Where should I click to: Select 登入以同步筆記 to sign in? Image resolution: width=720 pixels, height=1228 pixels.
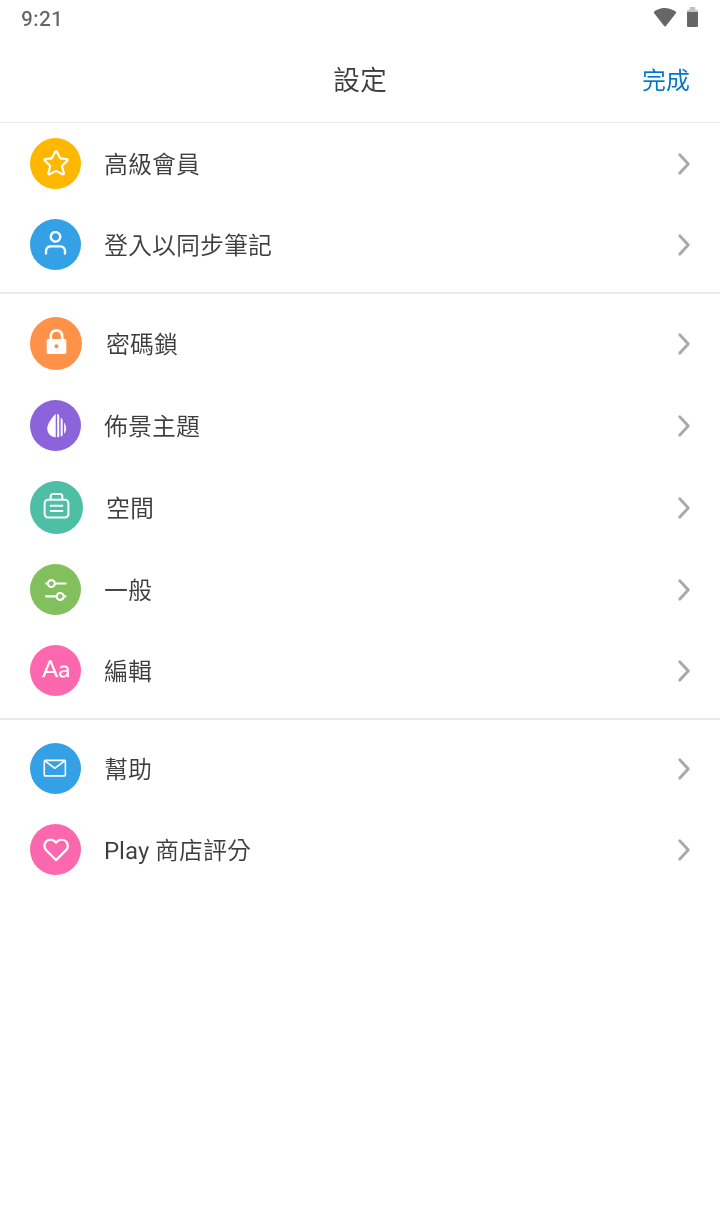point(360,245)
